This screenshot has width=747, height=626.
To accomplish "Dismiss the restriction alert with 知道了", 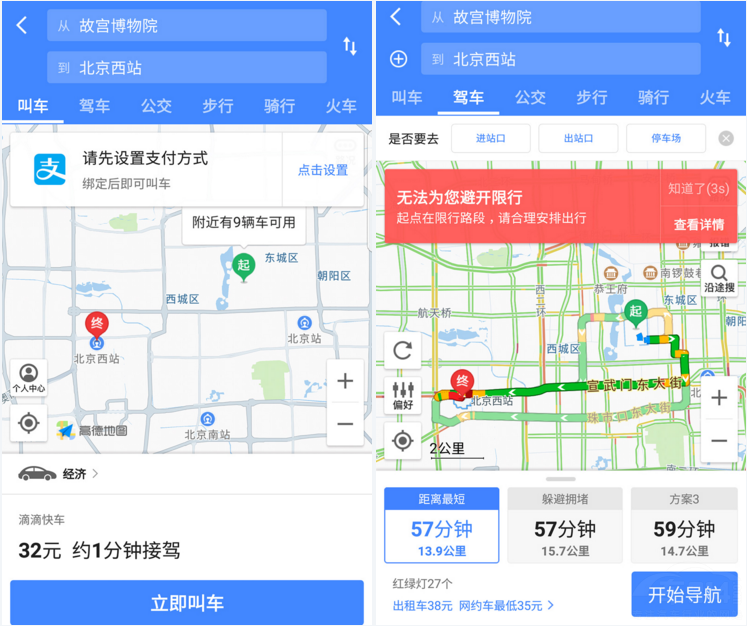I will 699,188.
